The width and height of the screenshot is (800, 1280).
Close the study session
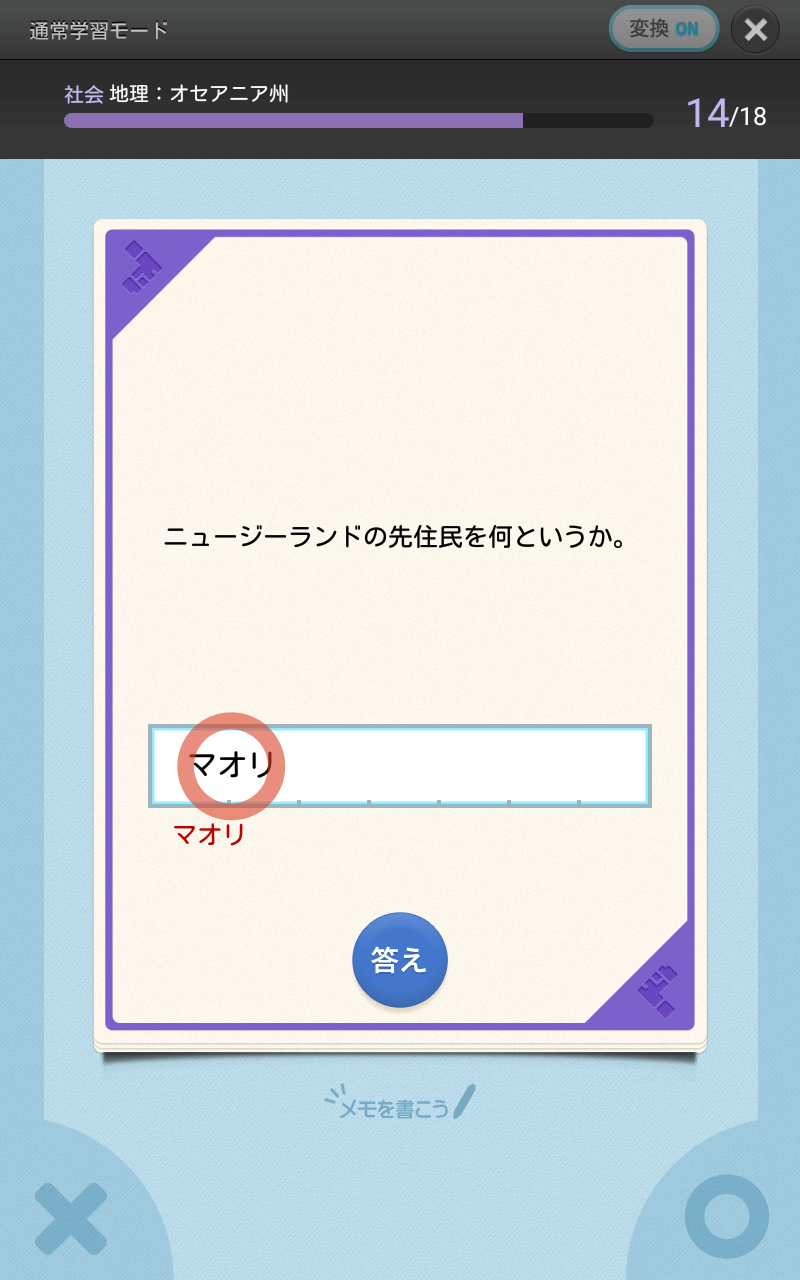click(x=755, y=29)
